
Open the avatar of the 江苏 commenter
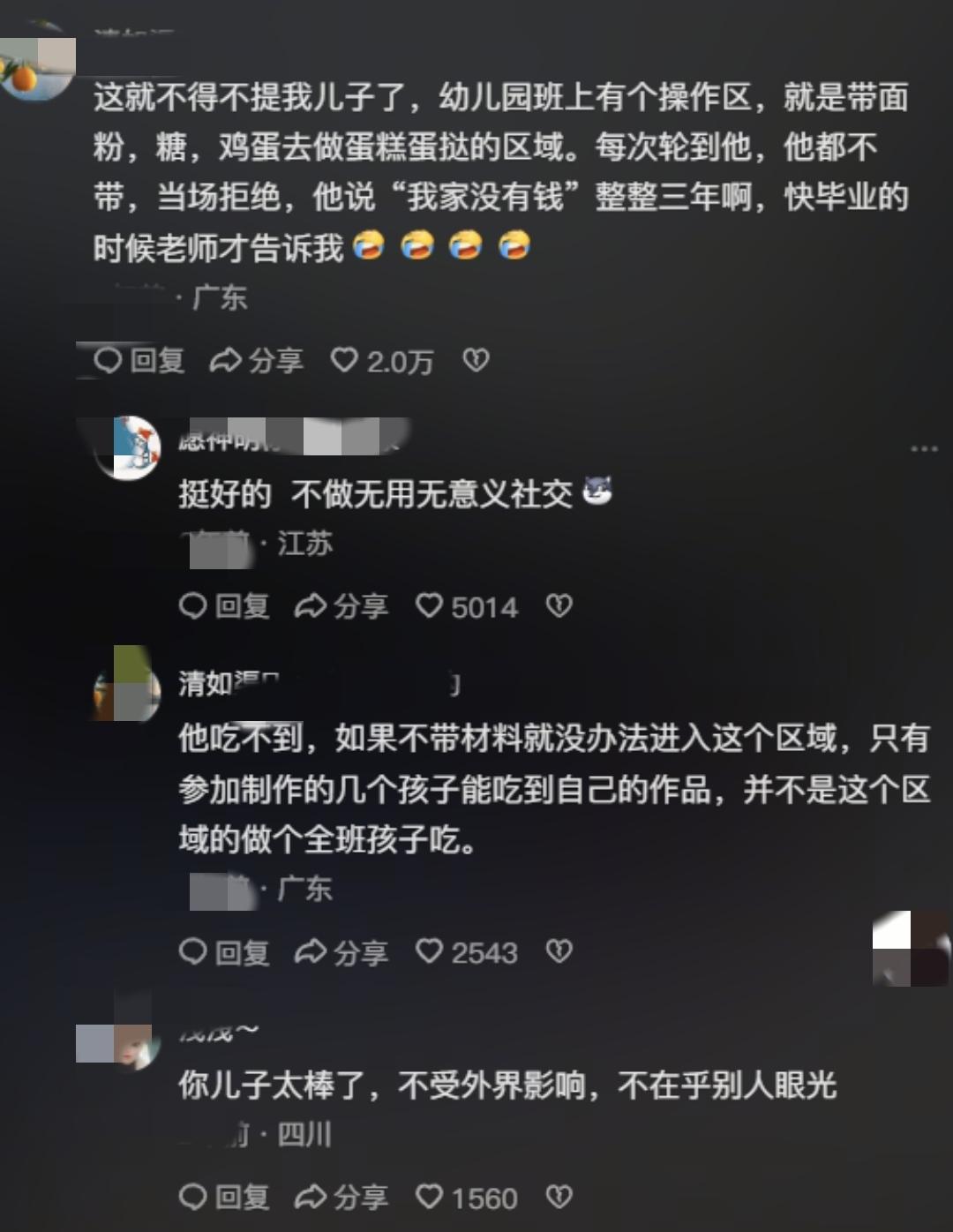(x=128, y=448)
